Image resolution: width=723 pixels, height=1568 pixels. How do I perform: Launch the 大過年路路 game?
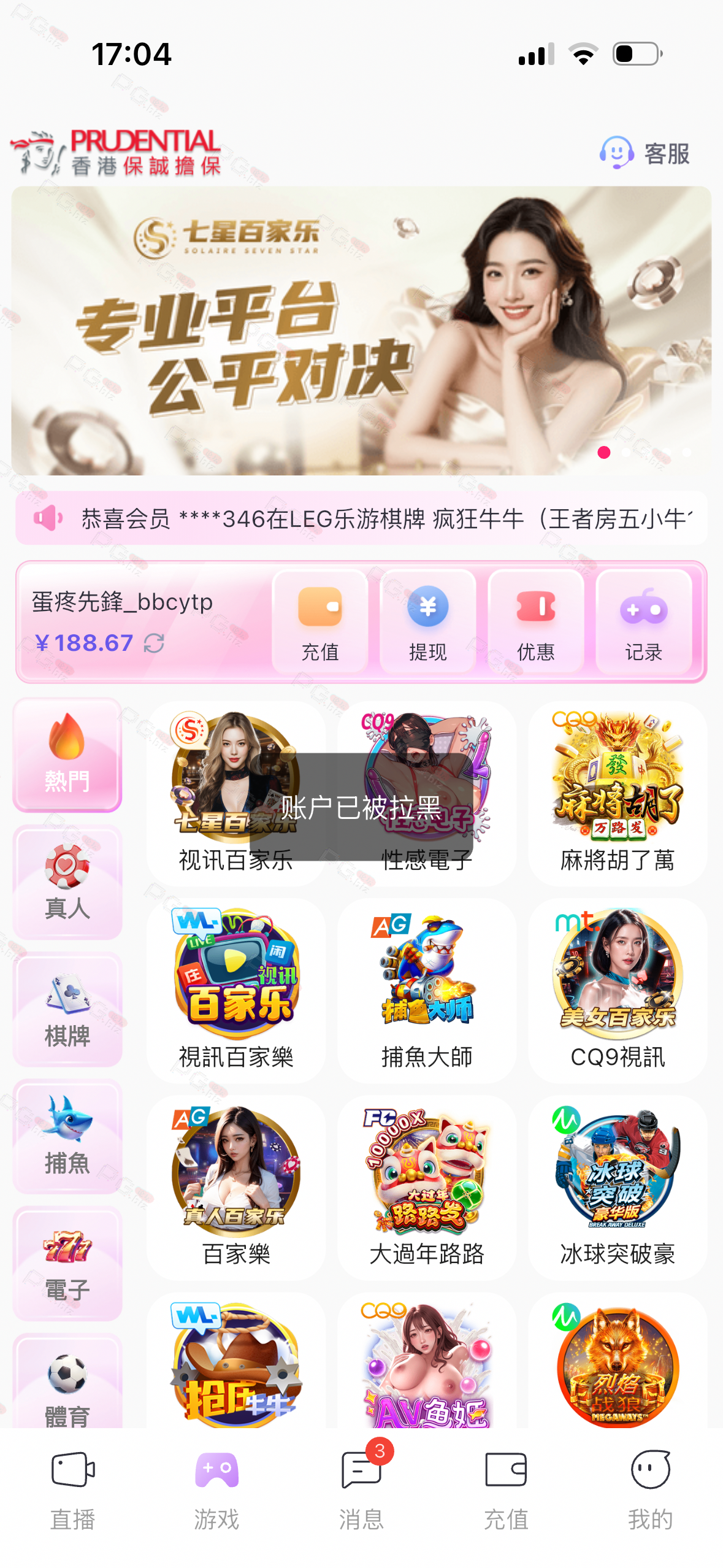[x=427, y=1186]
